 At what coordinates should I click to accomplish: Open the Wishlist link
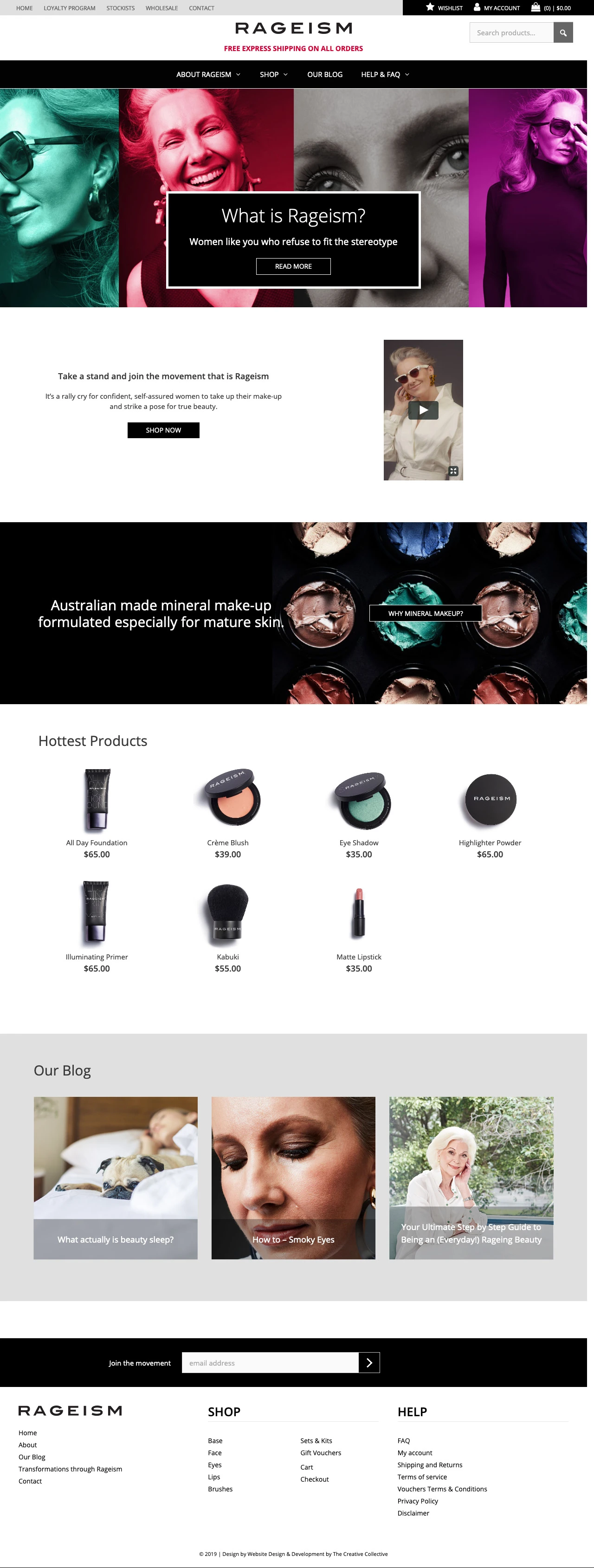[x=444, y=8]
